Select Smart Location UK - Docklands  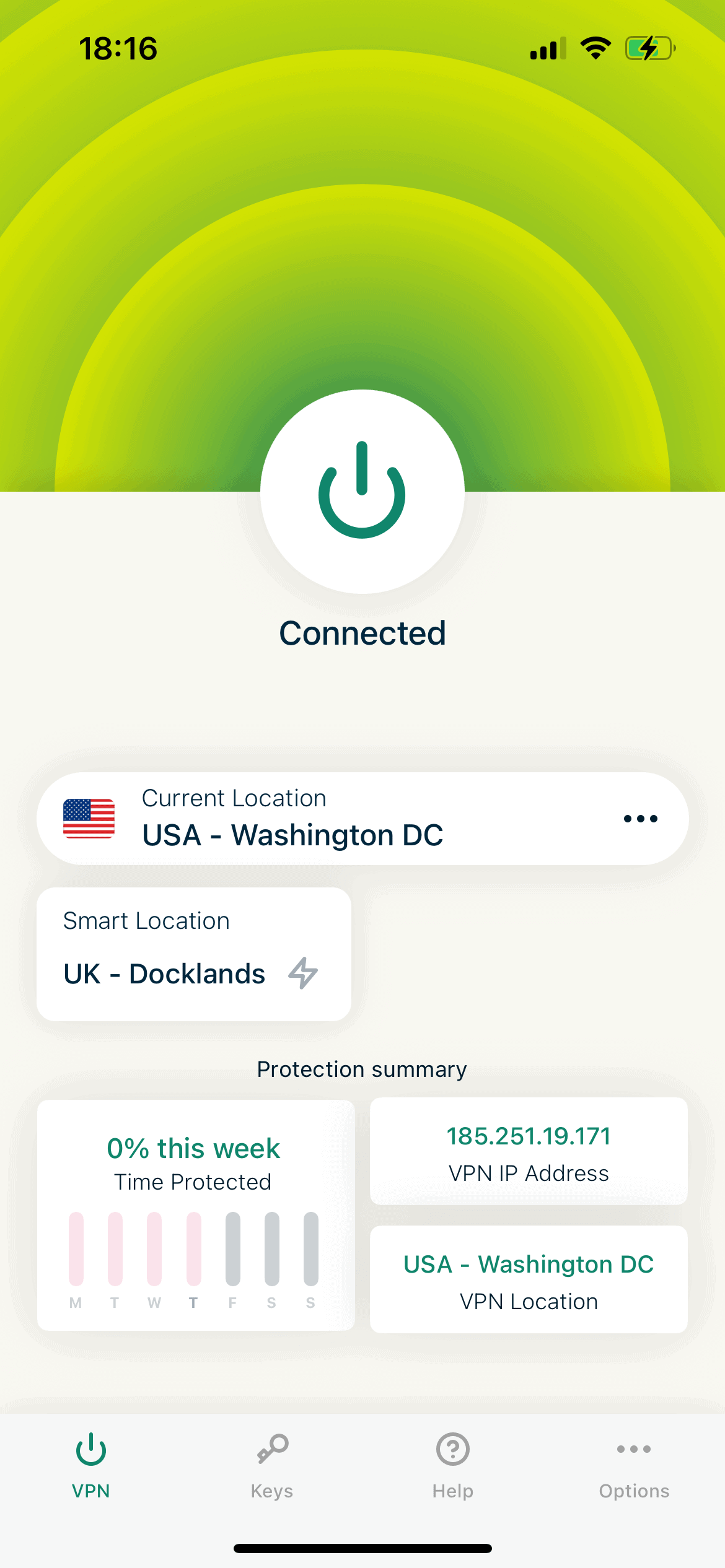click(193, 954)
